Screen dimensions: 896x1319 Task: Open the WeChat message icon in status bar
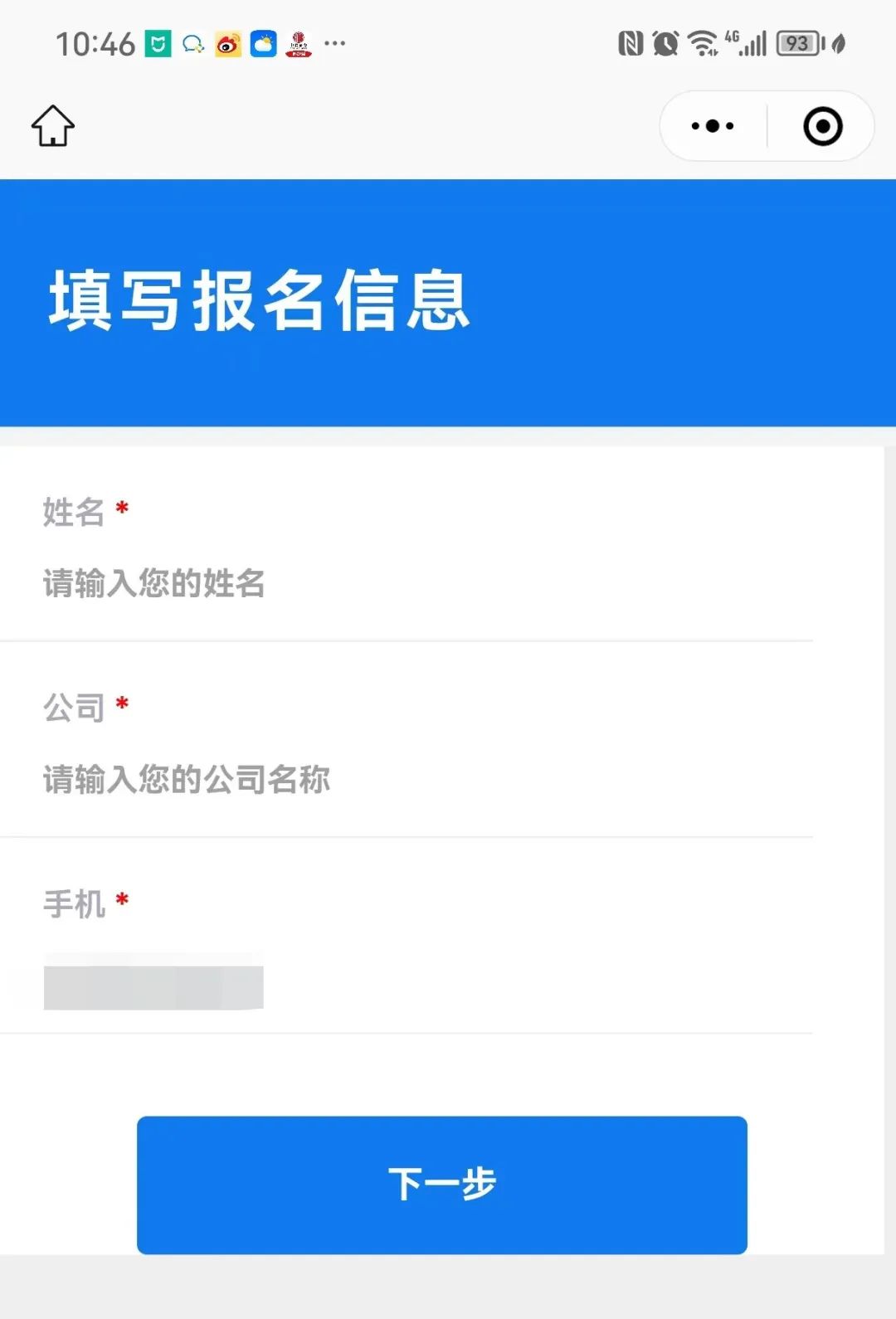coord(192,43)
